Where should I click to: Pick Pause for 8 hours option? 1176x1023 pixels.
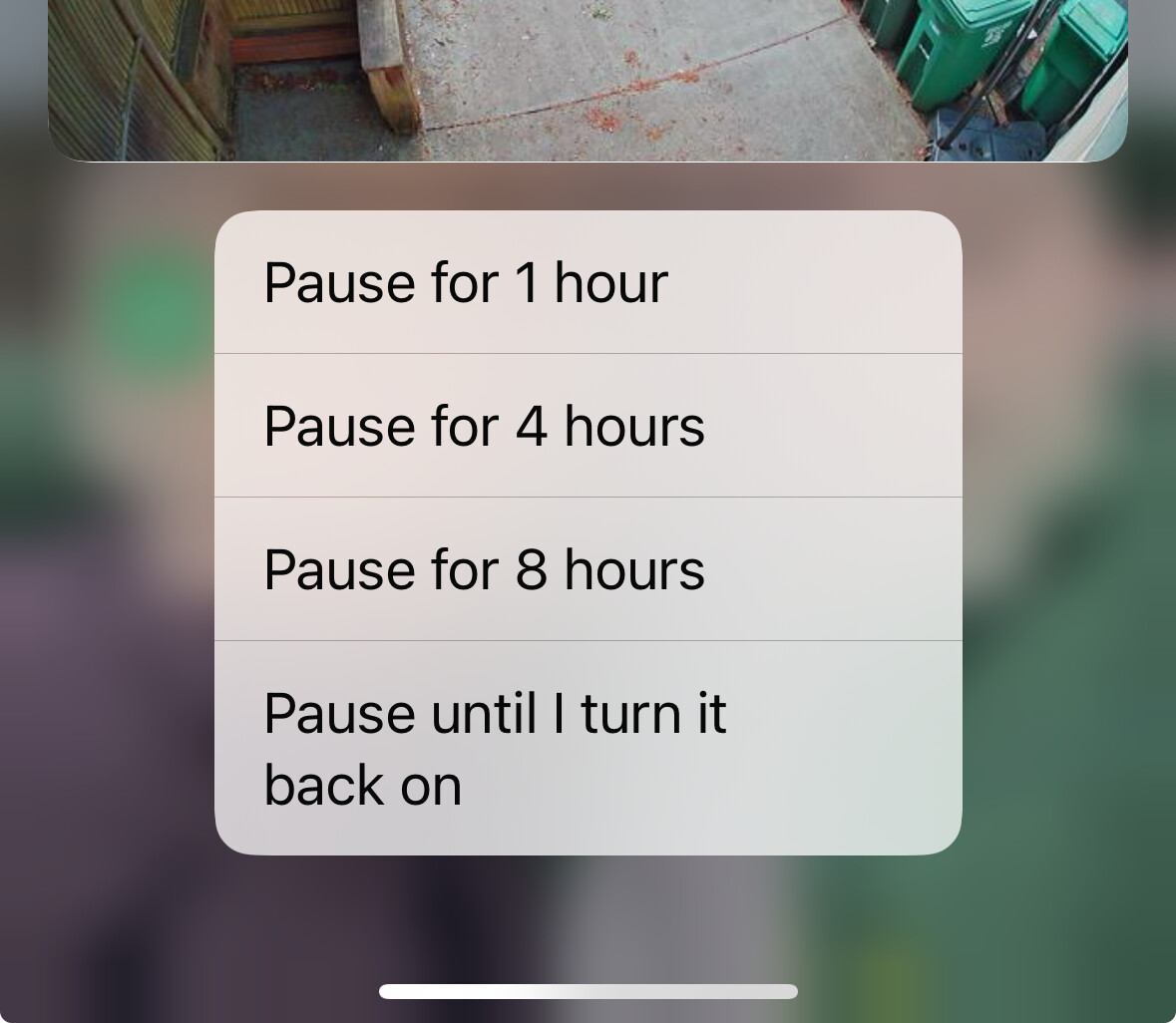(x=588, y=569)
